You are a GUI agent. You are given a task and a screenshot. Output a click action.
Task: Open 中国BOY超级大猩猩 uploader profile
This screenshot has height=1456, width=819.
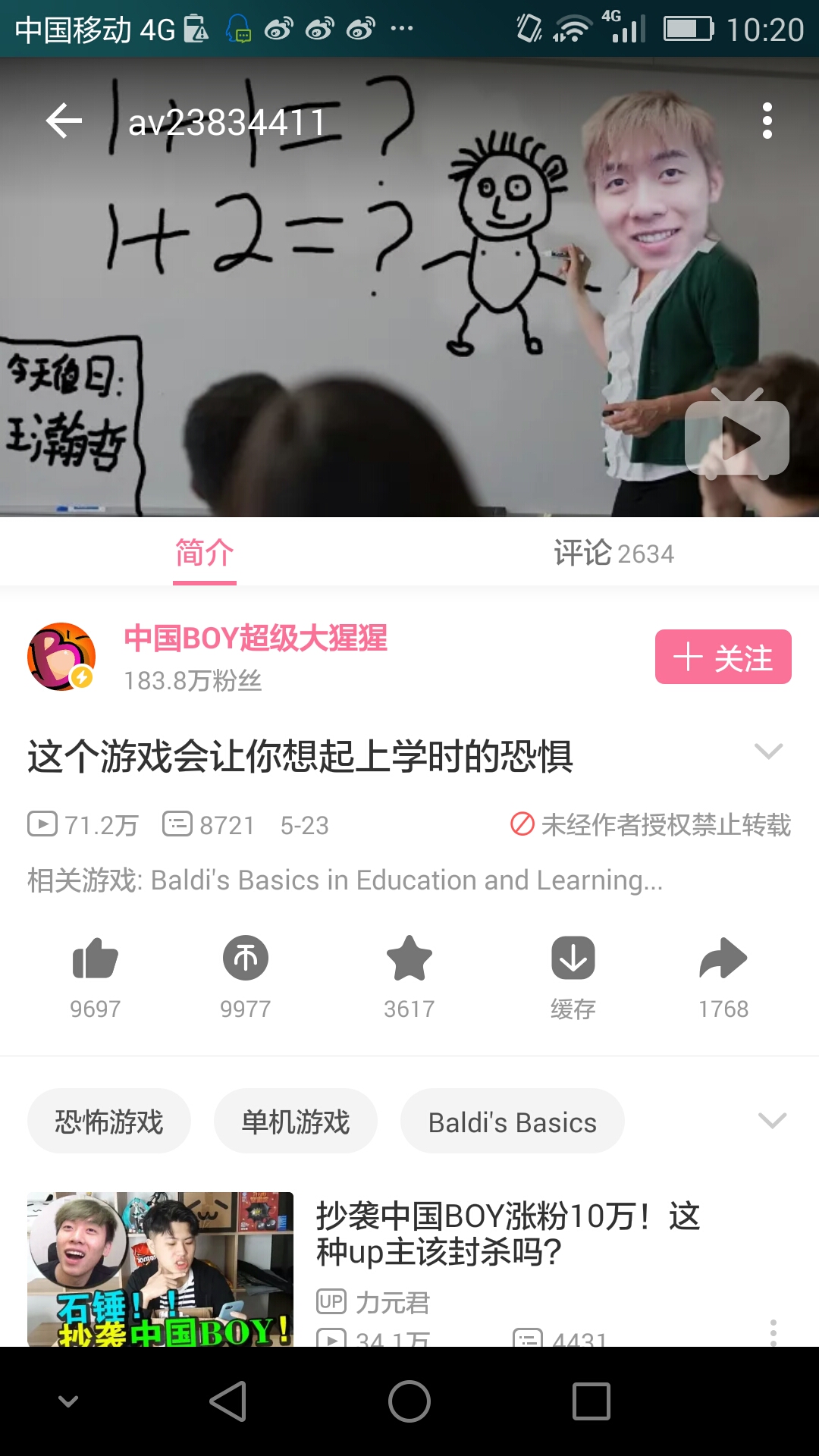point(255,639)
